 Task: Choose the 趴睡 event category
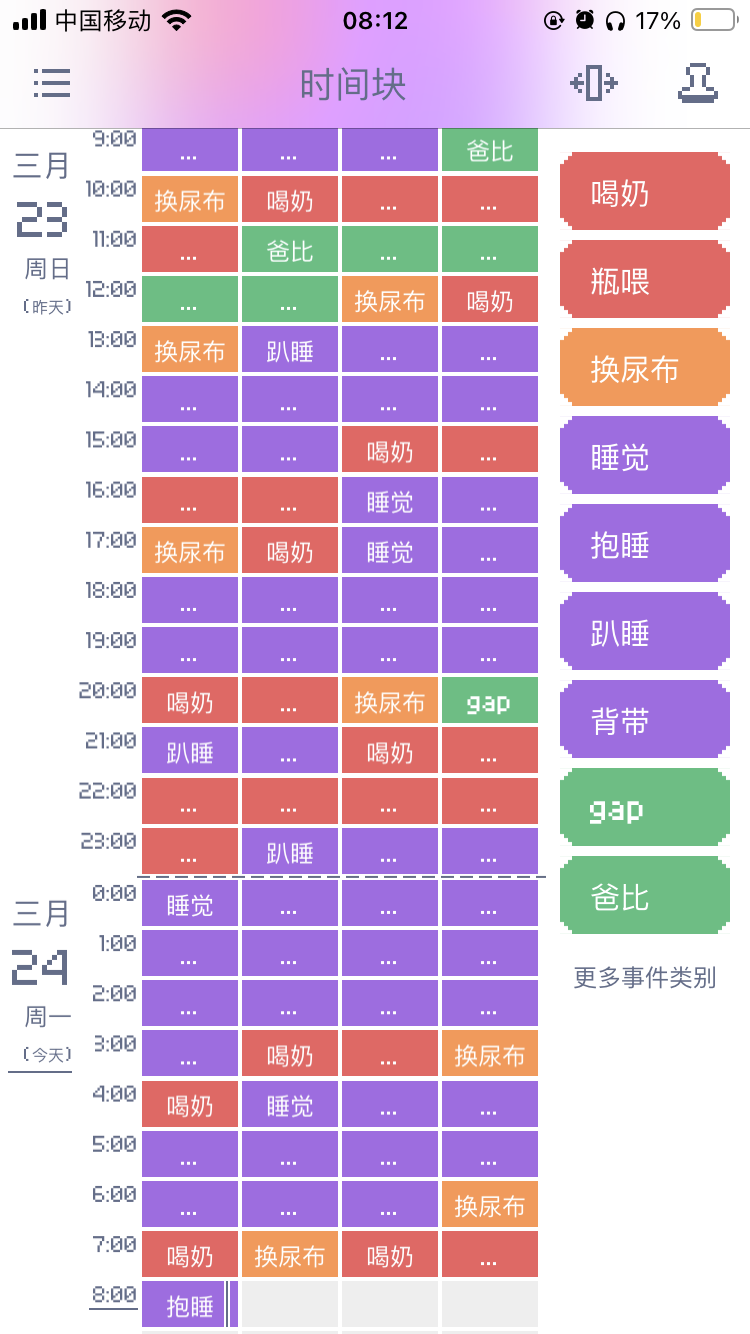[x=645, y=633]
